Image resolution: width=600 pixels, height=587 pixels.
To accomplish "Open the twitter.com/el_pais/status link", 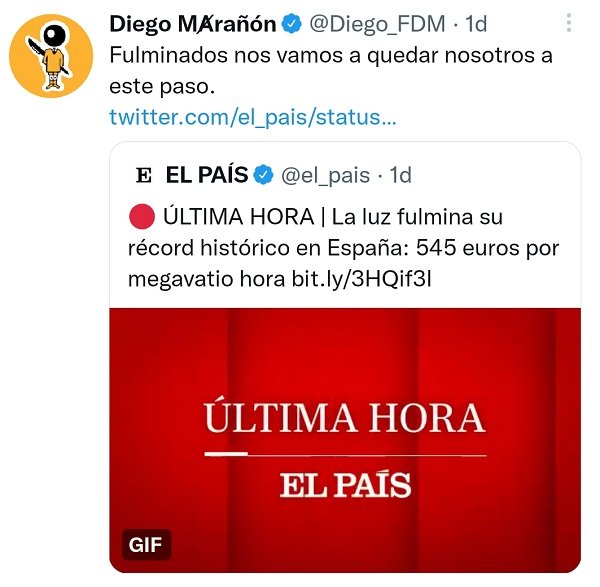I will click(252, 117).
